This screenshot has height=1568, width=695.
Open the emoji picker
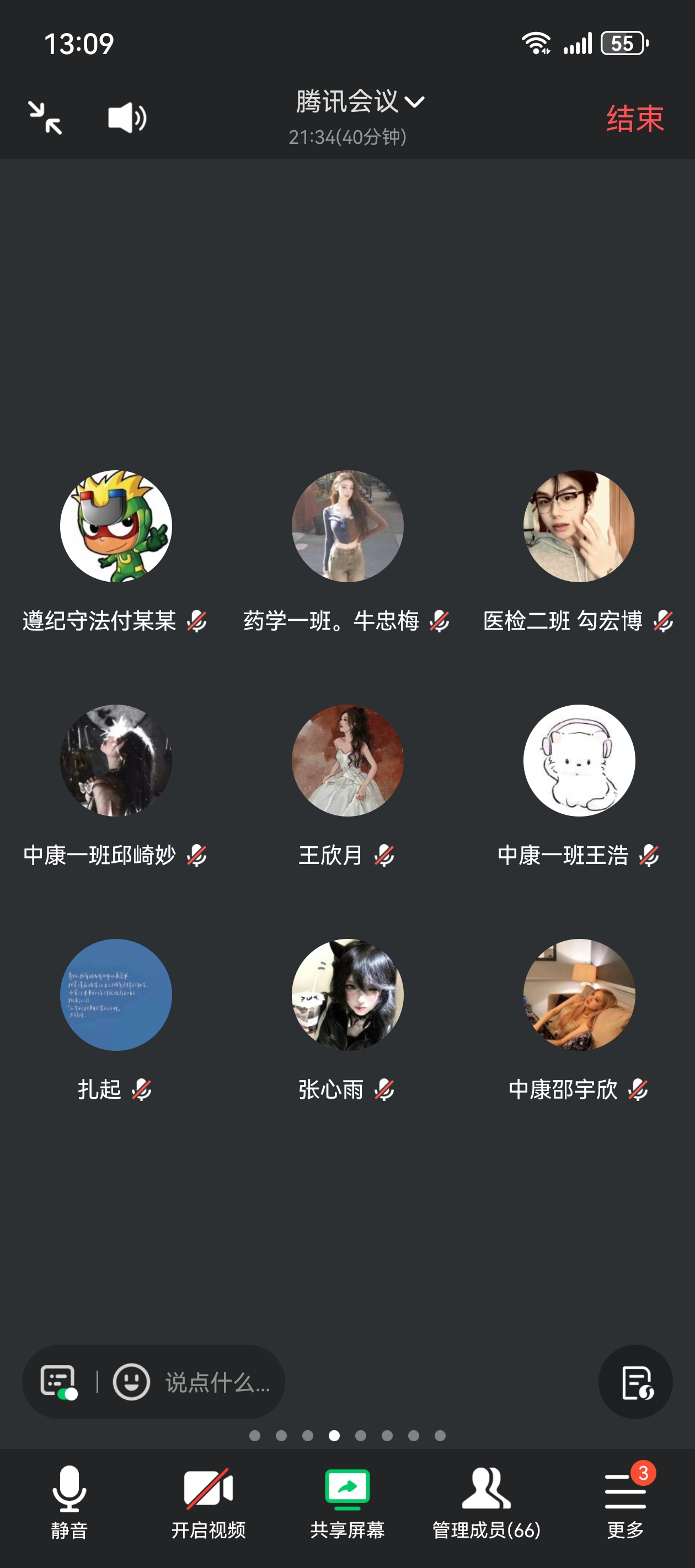click(x=131, y=1382)
